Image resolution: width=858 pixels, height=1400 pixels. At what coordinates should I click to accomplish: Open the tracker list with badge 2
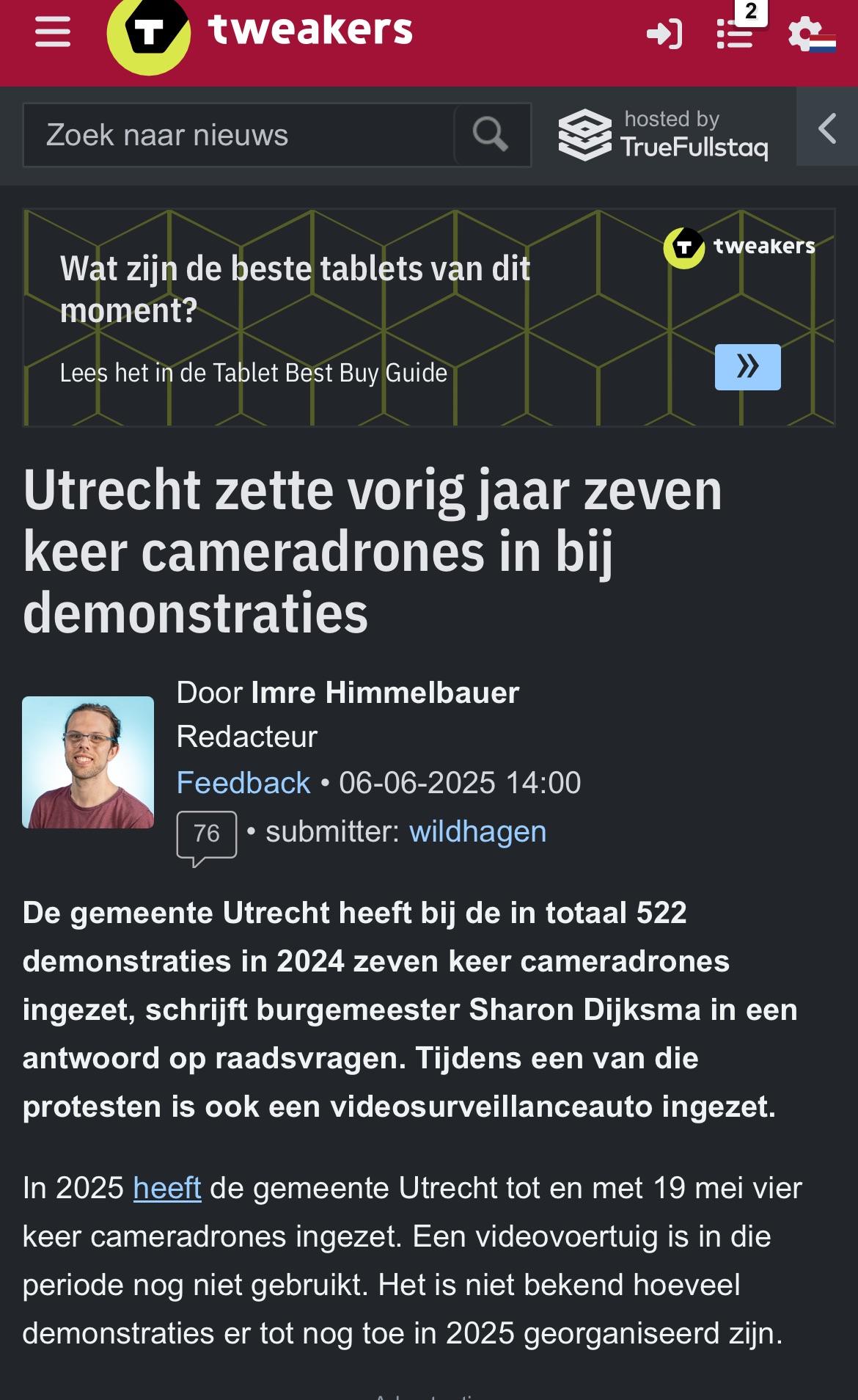[736, 34]
